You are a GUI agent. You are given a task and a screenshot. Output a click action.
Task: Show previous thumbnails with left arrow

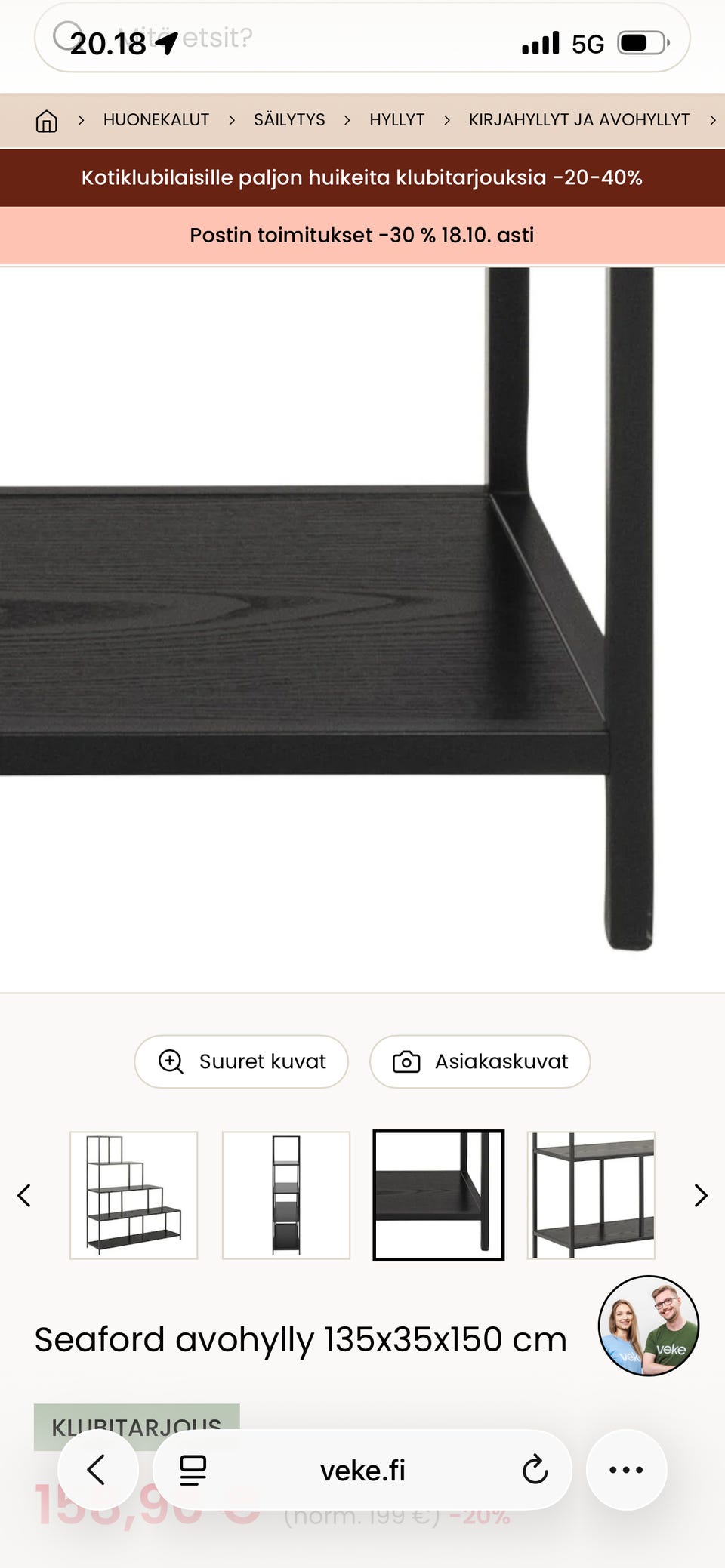point(24,1195)
